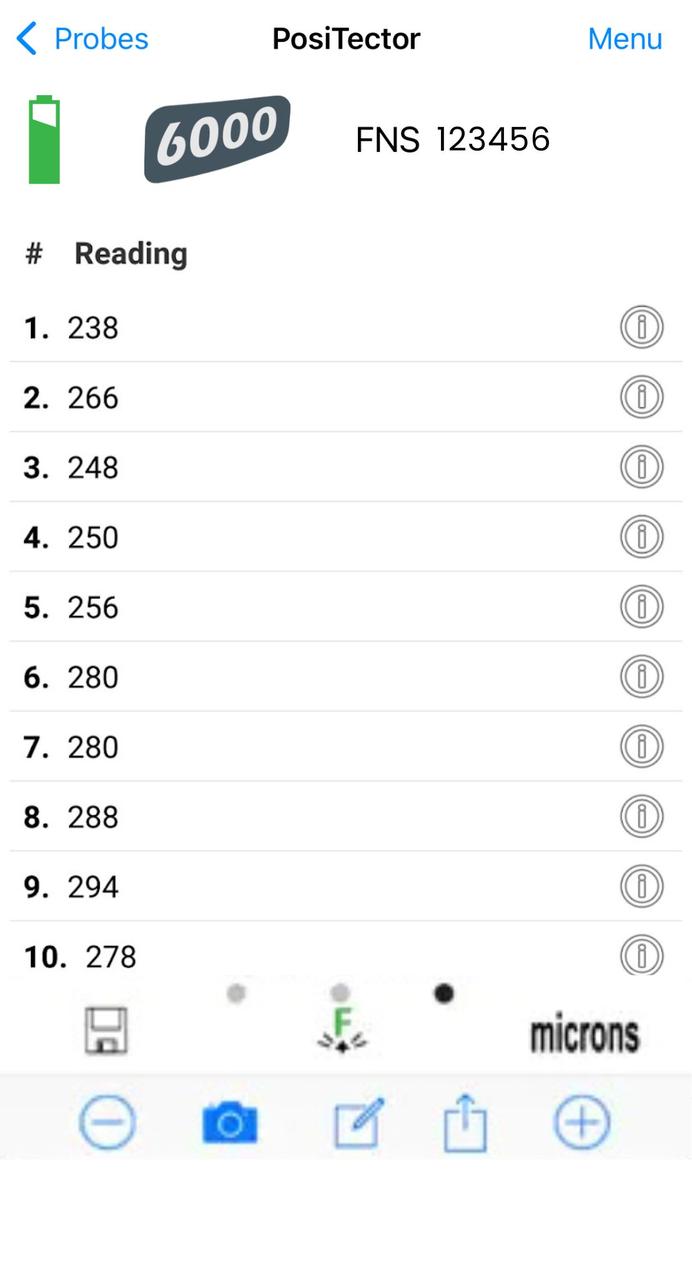Add a note with the edit icon
Image resolution: width=692 pixels, height=1280 pixels.
358,1123
